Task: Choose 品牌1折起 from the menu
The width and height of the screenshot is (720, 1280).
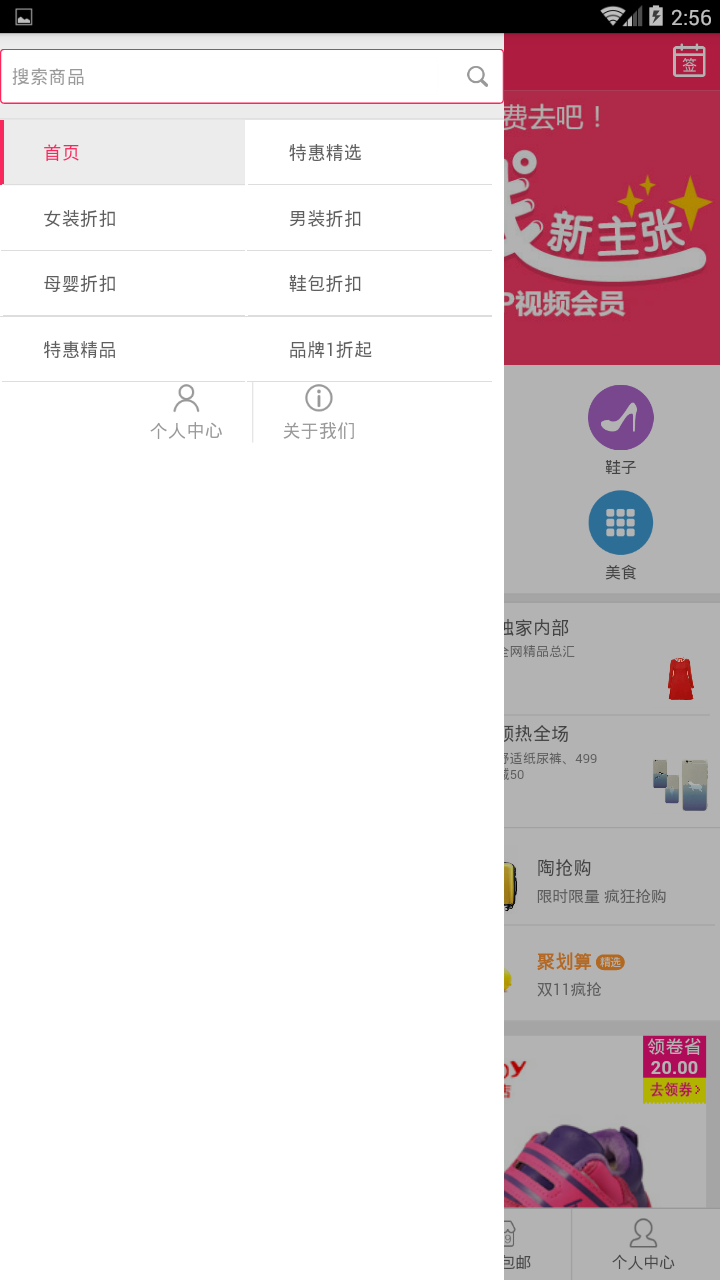Action: 369,350
